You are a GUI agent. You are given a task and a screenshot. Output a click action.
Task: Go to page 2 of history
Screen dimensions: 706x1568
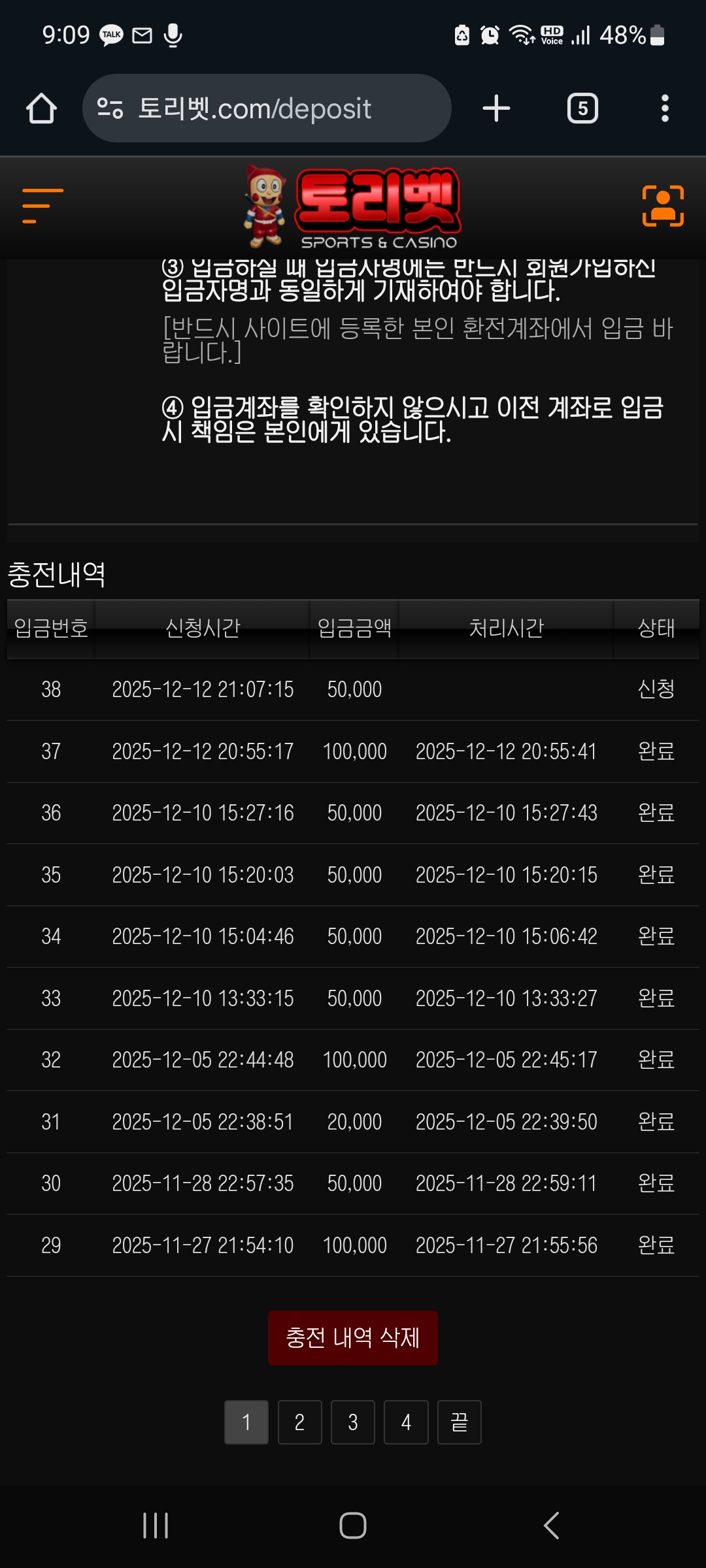tap(299, 1422)
